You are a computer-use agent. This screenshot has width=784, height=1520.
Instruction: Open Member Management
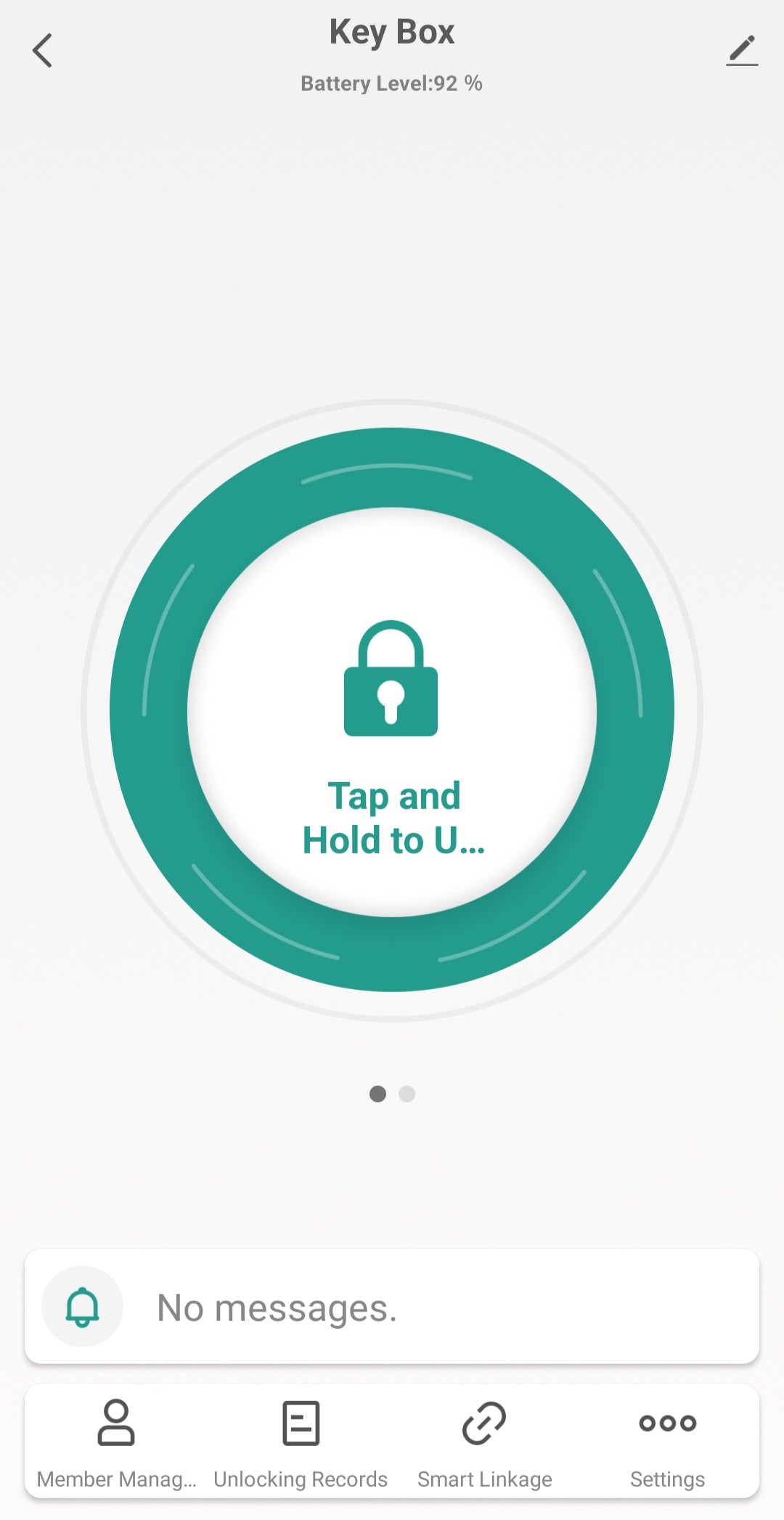[x=116, y=1442]
